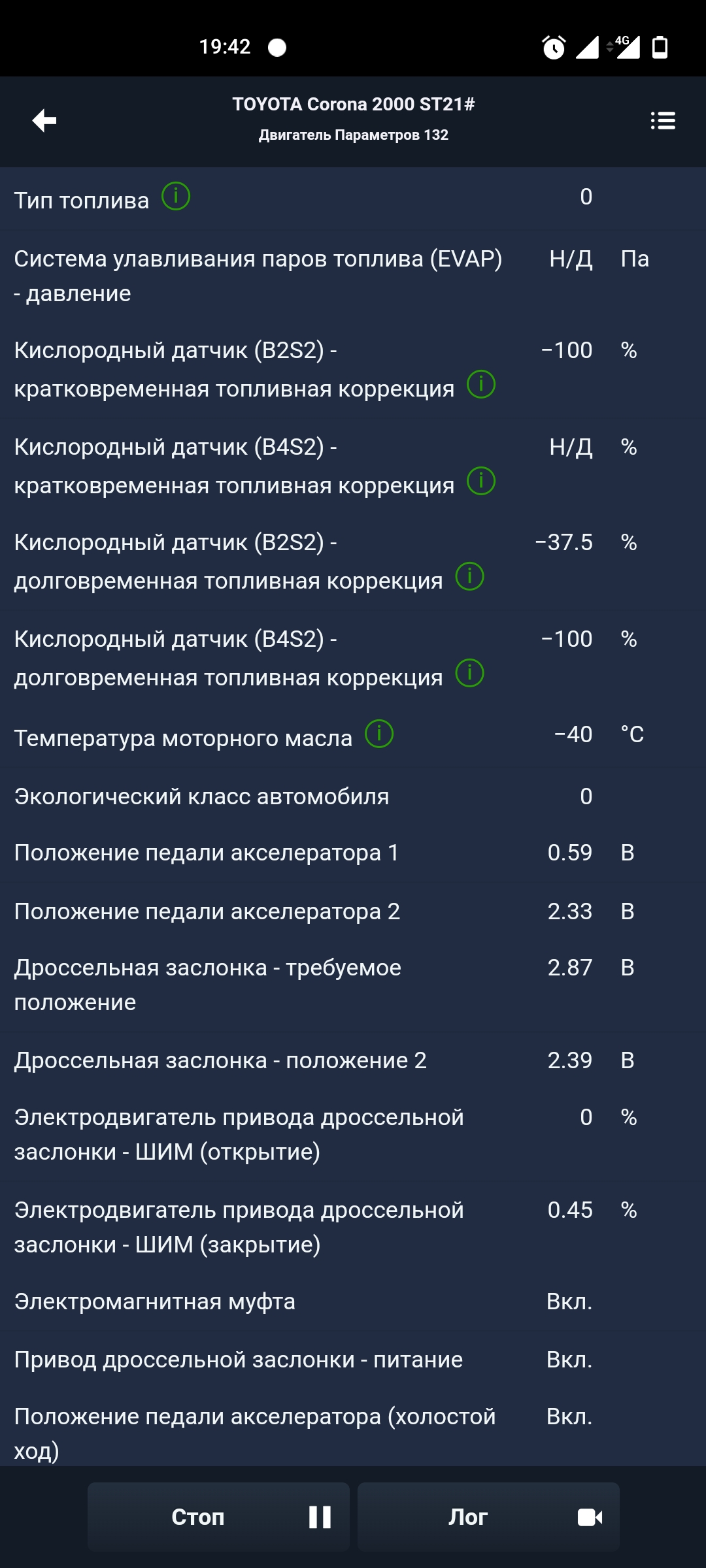
Task: View info for B4S2 долговременная топливная коррекция
Action: click(469, 674)
